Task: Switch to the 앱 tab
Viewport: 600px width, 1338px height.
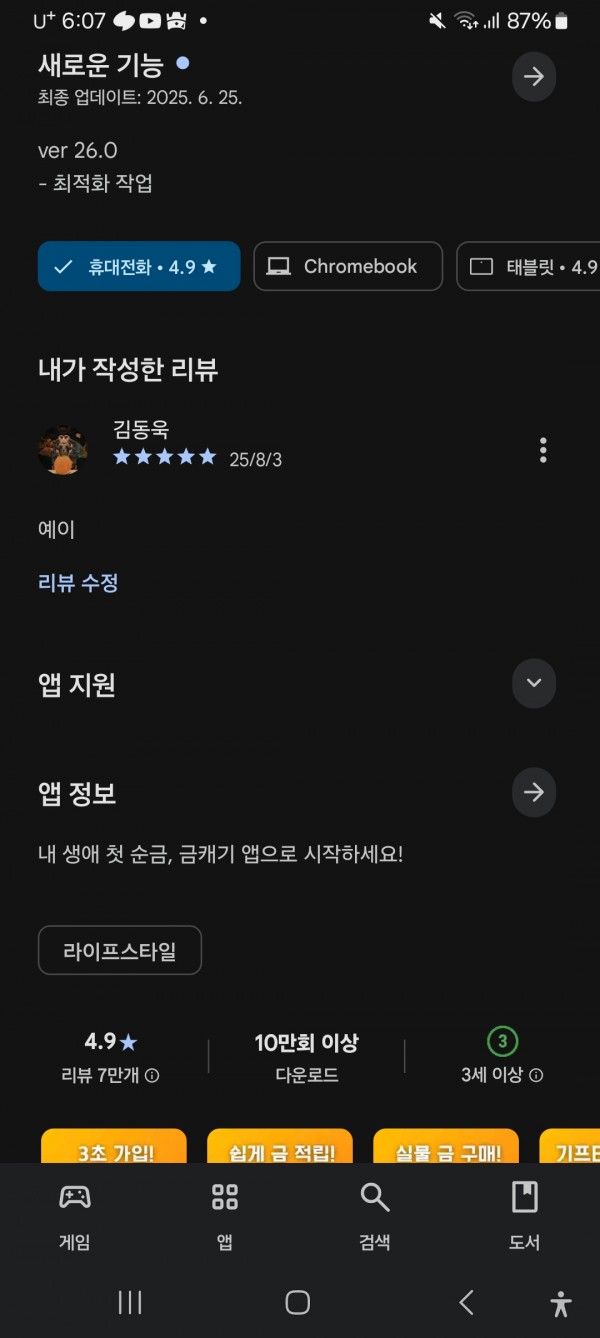Action: 225,1215
